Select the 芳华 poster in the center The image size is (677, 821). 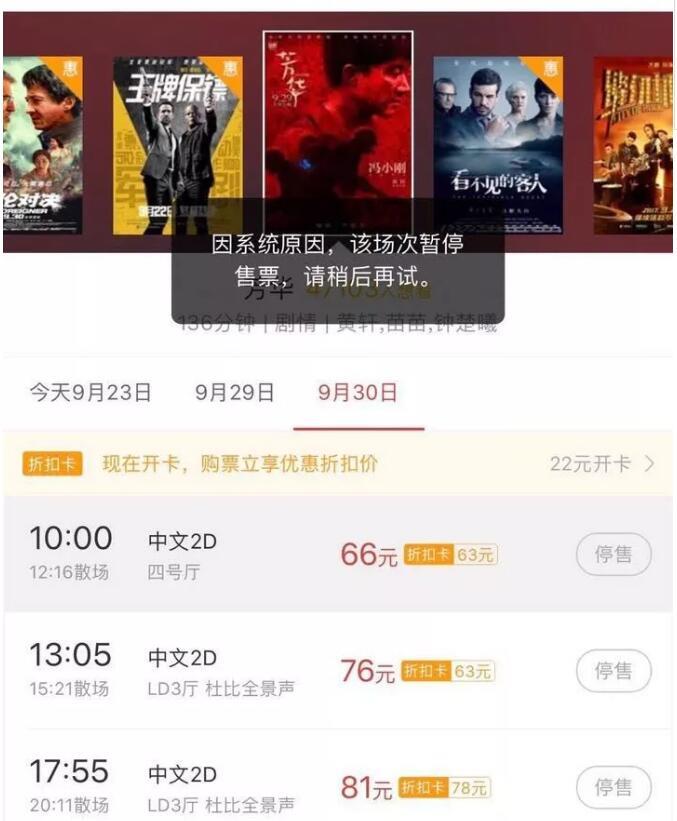[338, 120]
